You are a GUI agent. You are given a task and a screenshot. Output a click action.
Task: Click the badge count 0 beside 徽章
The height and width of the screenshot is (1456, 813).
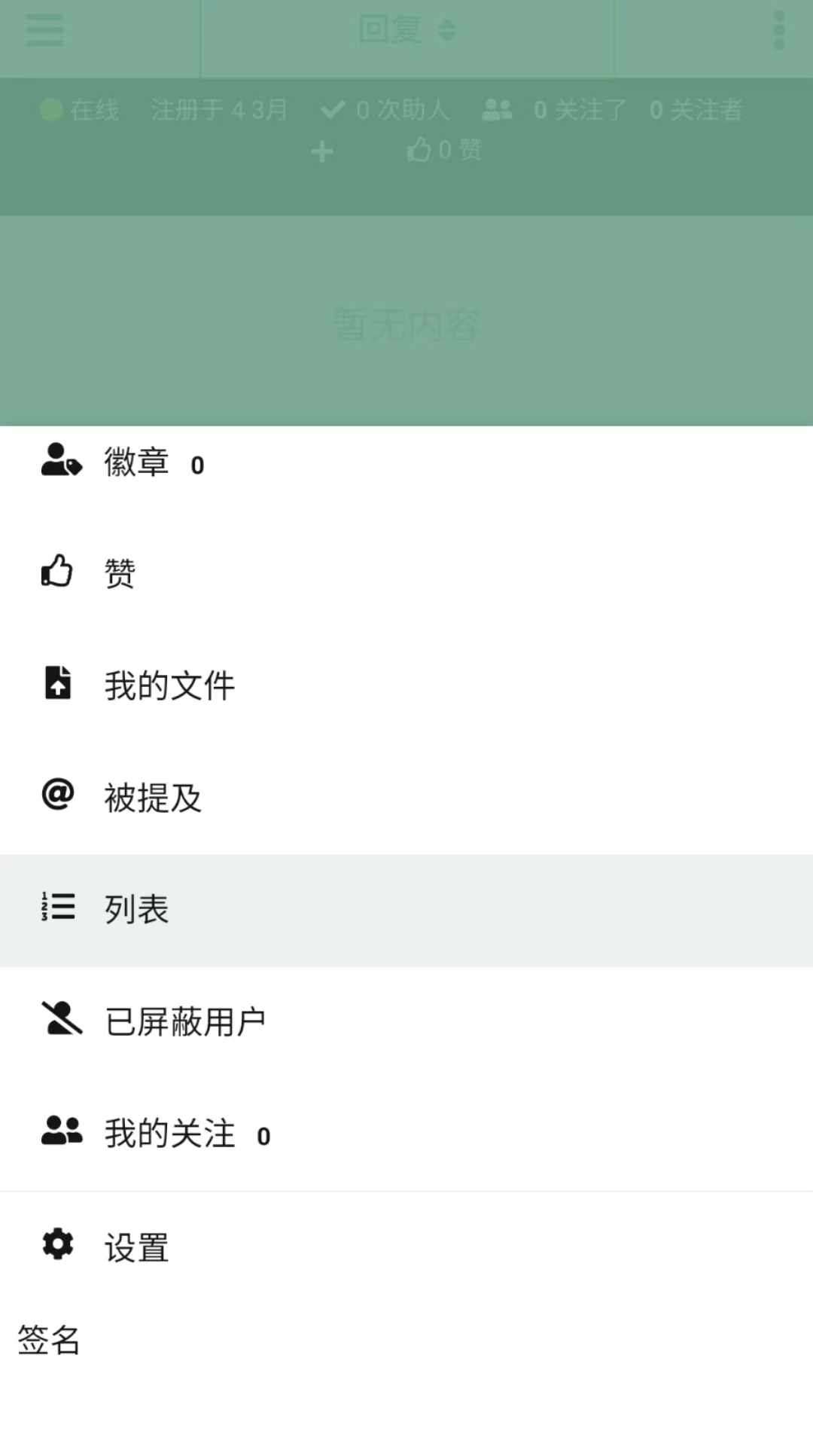pyautogui.click(x=196, y=465)
